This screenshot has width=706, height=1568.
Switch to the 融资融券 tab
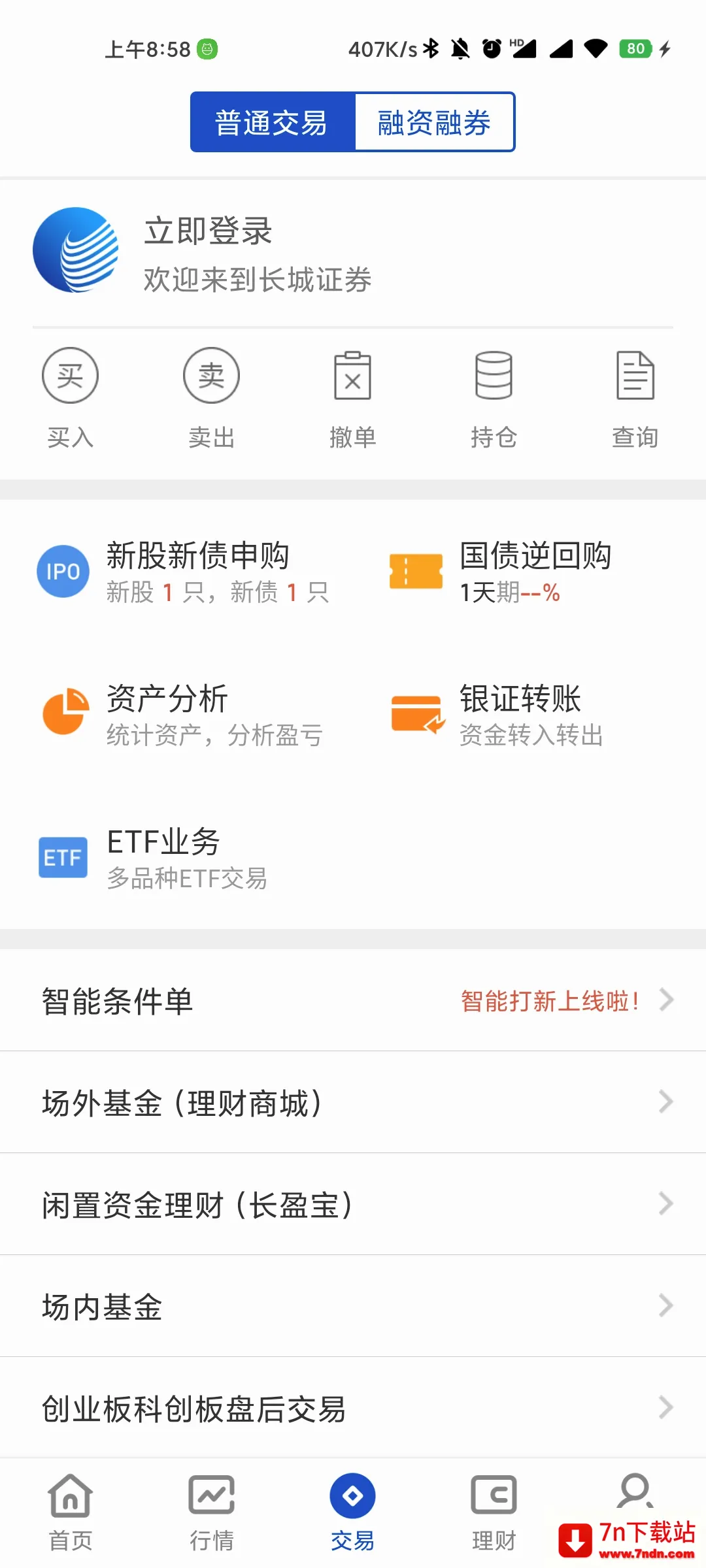(434, 122)
